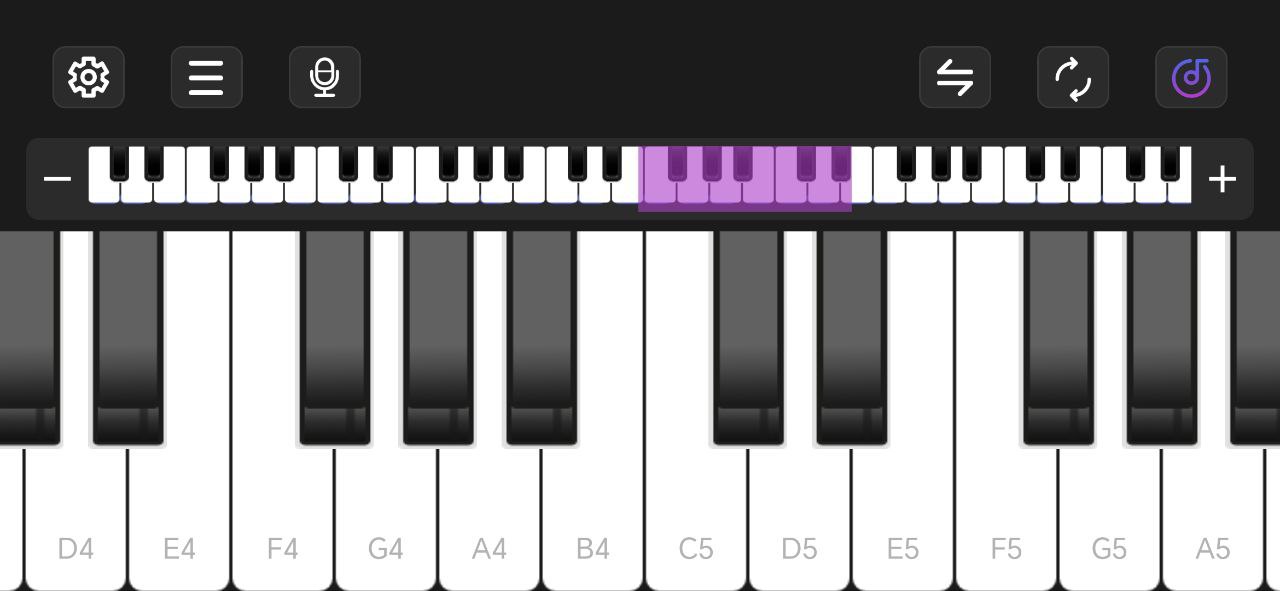Increase keyboard size with plus button
Screen dimensions: 1280x591
click(x=1222, y=180)
